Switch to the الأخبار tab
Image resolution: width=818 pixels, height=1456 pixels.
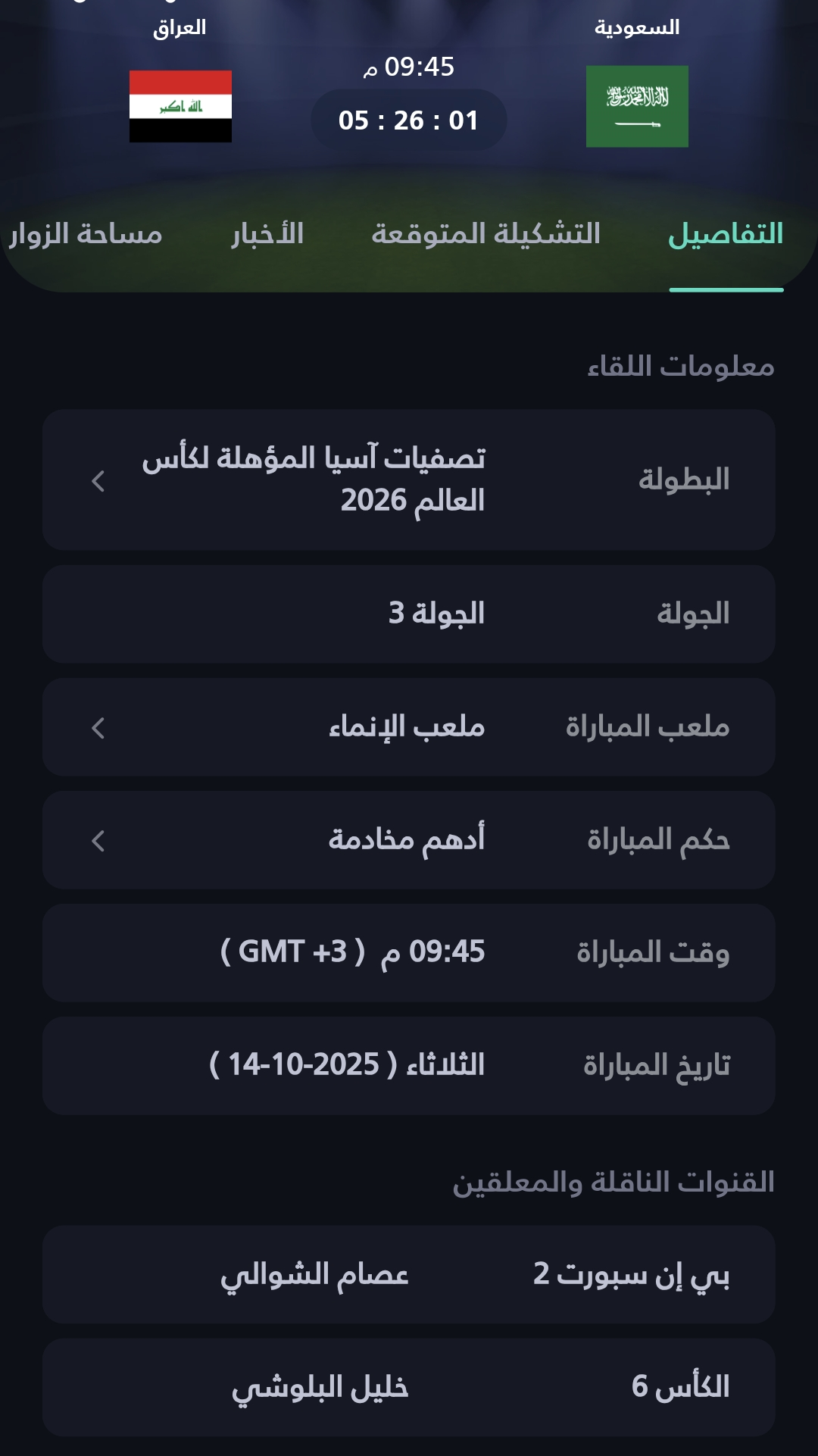tap(267, 235)
